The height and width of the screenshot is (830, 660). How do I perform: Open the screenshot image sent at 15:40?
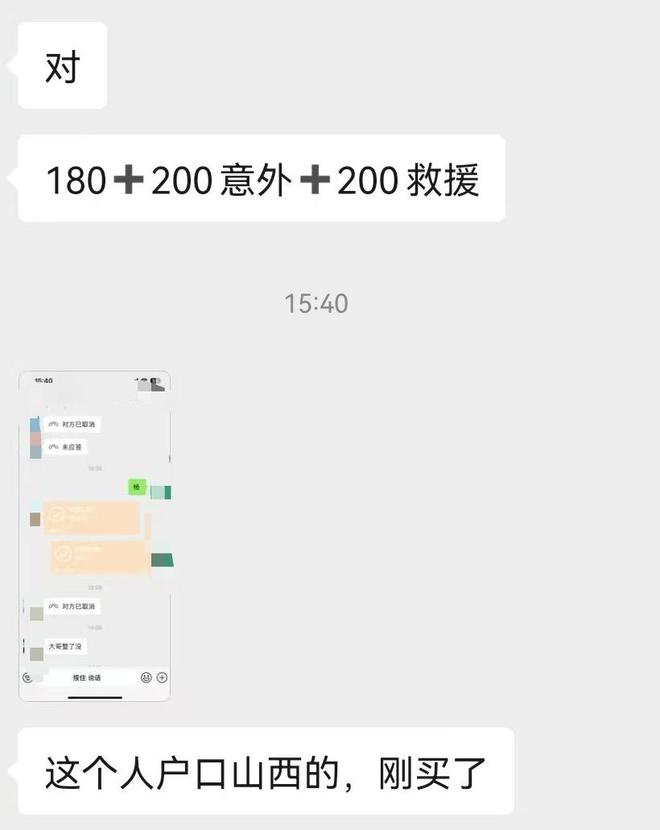95,535
